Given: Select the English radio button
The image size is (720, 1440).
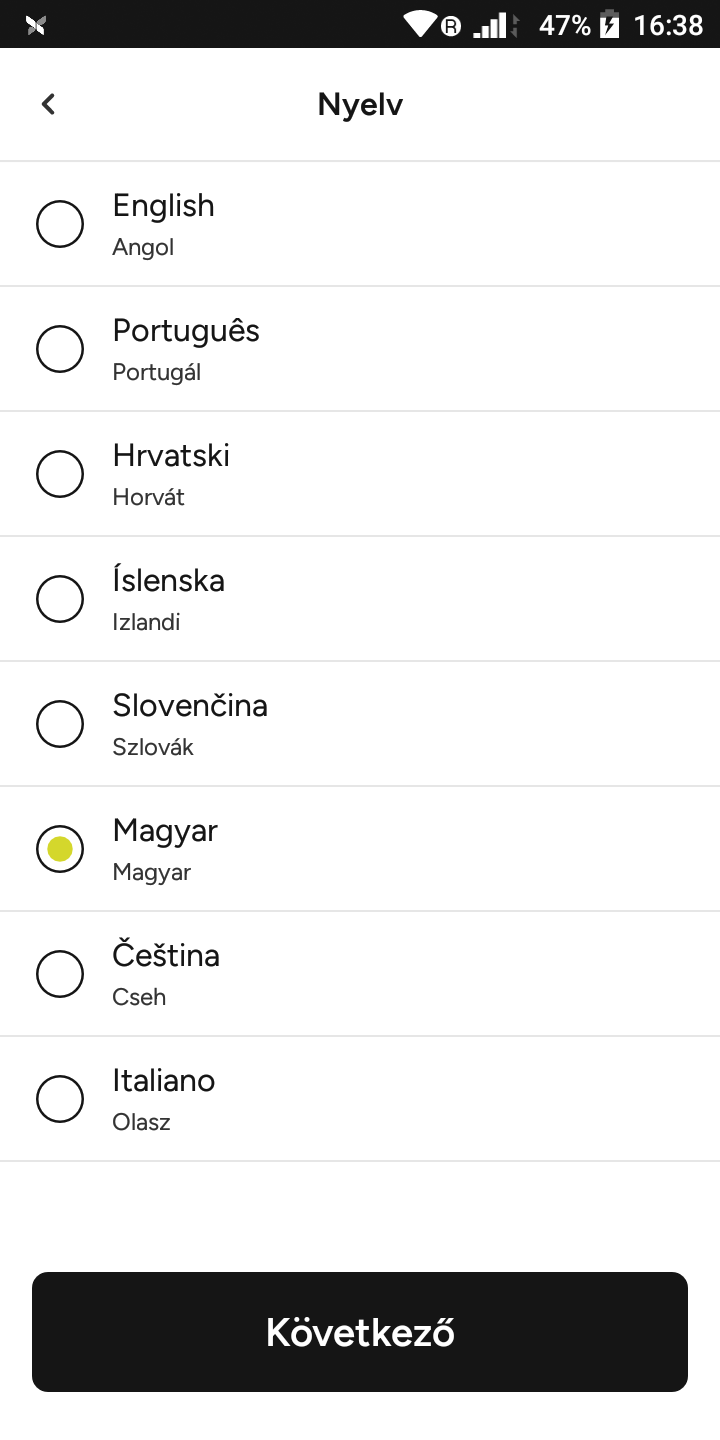Looking at the screenshot, I should tap(60, 223).
